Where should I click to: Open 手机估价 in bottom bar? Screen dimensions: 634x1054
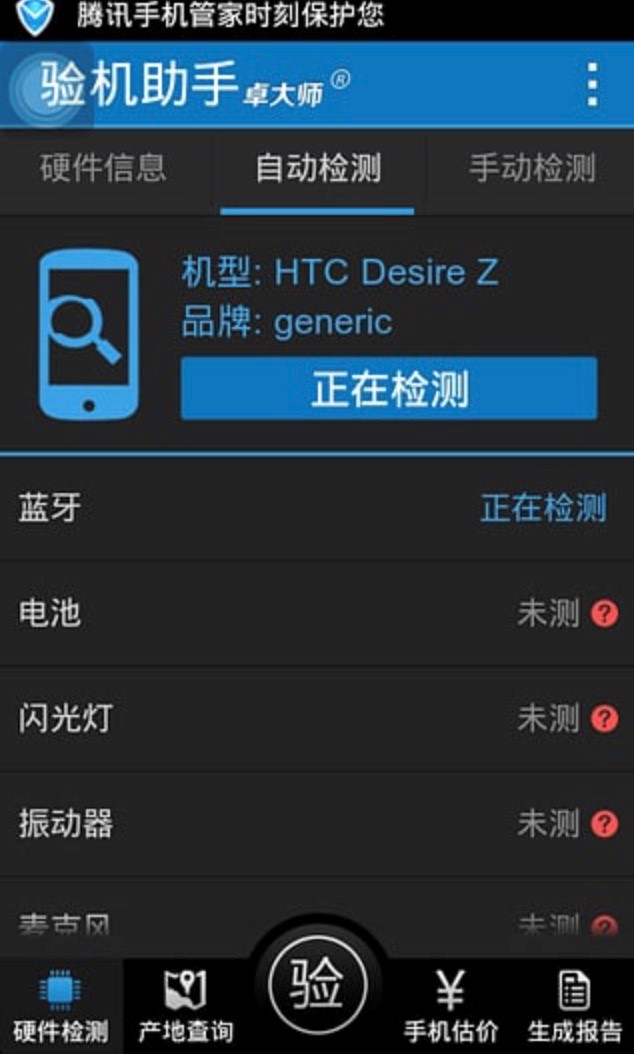pos(450,1007)
